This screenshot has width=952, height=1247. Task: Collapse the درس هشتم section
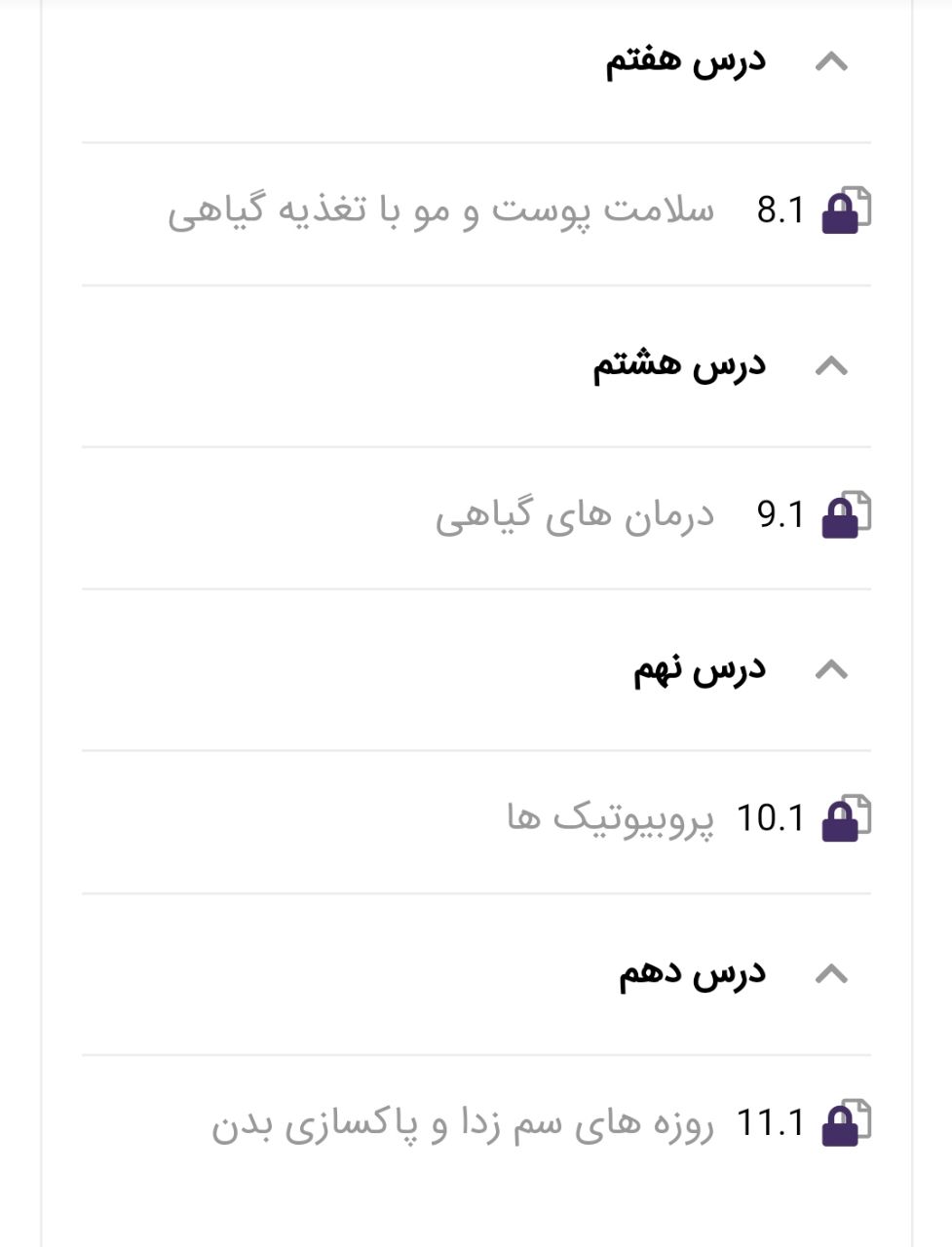(x=830, y=366)
